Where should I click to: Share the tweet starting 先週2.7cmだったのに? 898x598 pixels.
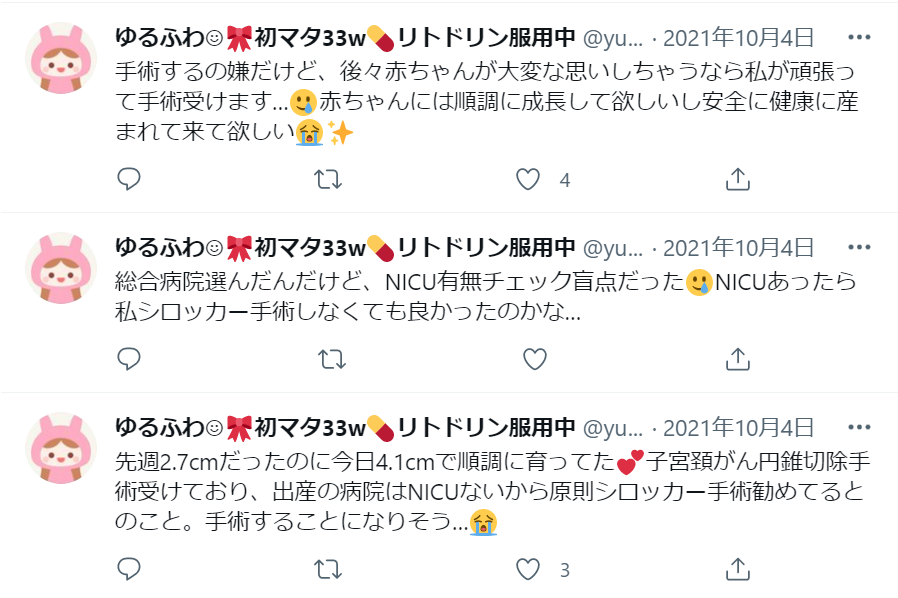[x=736, y=569]
